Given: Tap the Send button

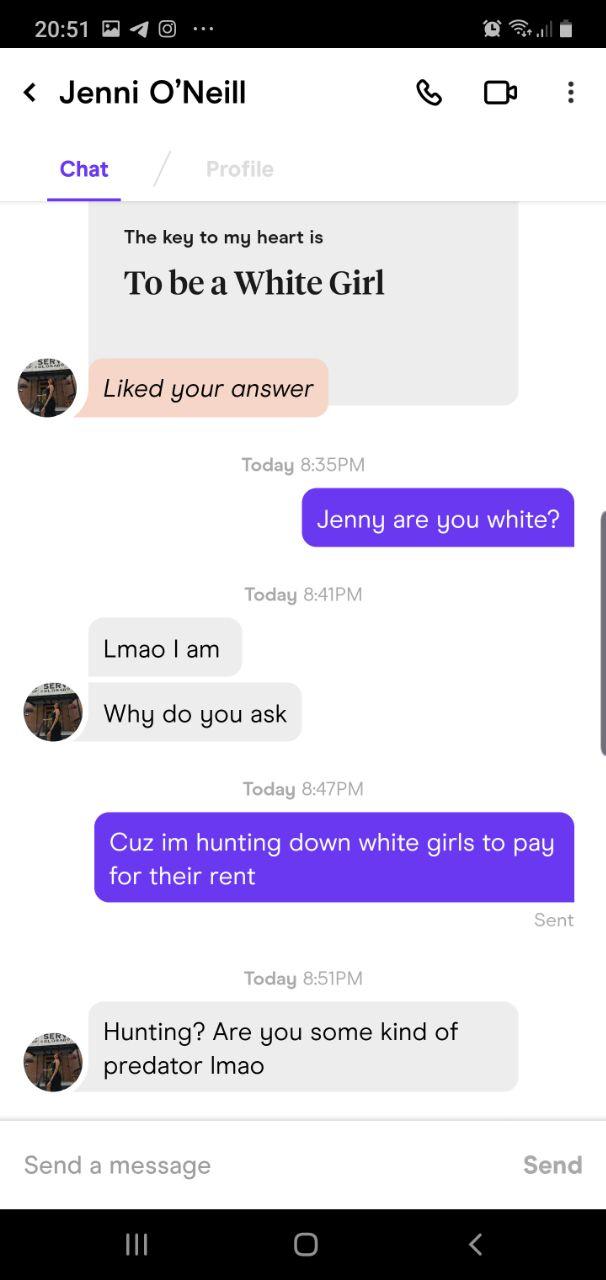Looking at the screenshot, I should [x=552, y=1165].
